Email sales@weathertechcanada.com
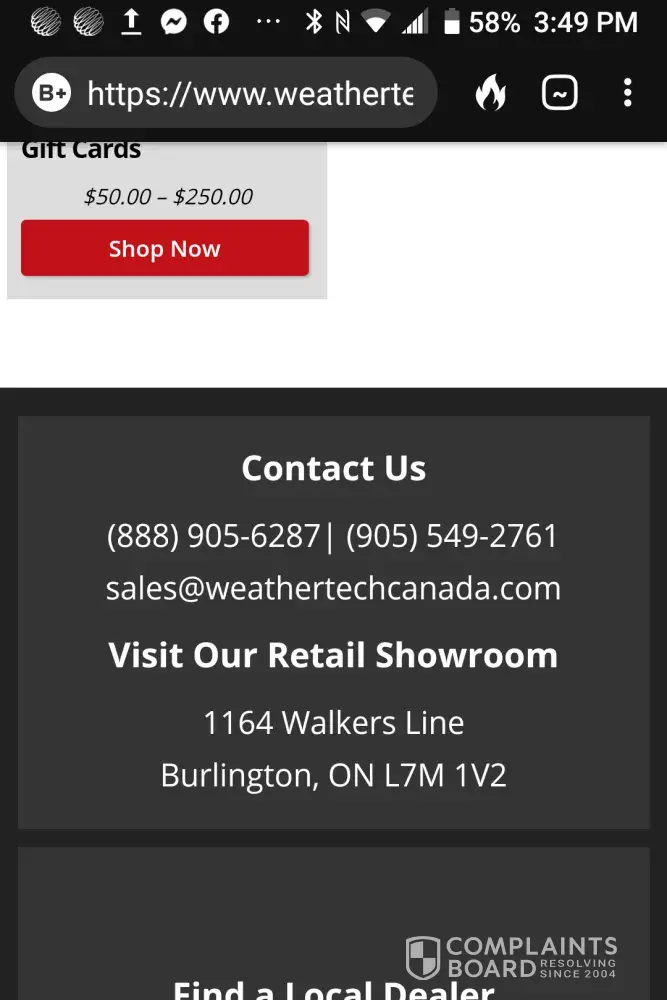 tap(333, 588)
